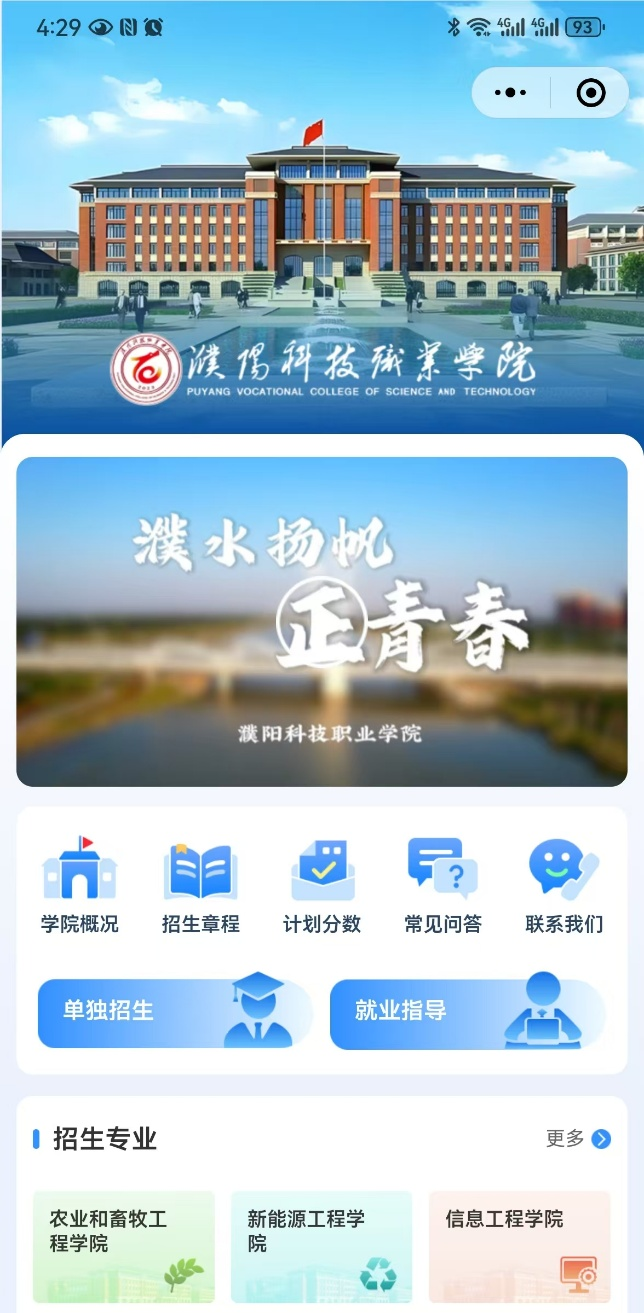
Task: Select the 新能源工程学院 card
Action: (321, 1245)
